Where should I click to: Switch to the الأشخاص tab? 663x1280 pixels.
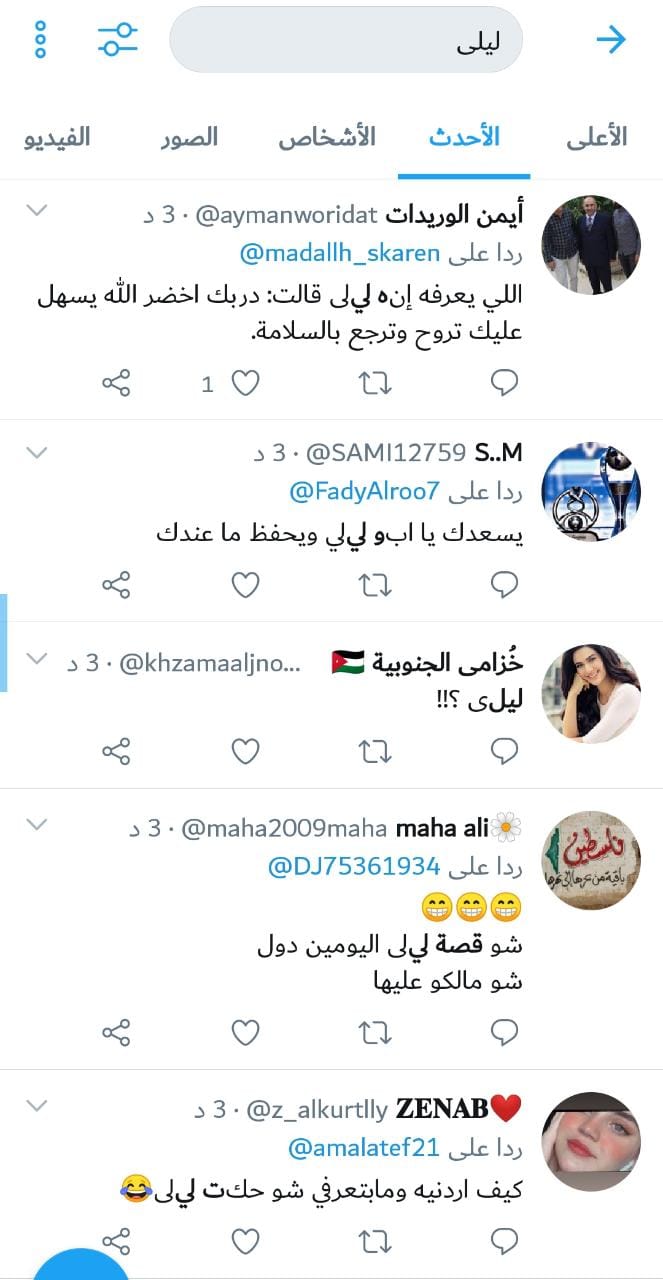click(x=327, y=138)
